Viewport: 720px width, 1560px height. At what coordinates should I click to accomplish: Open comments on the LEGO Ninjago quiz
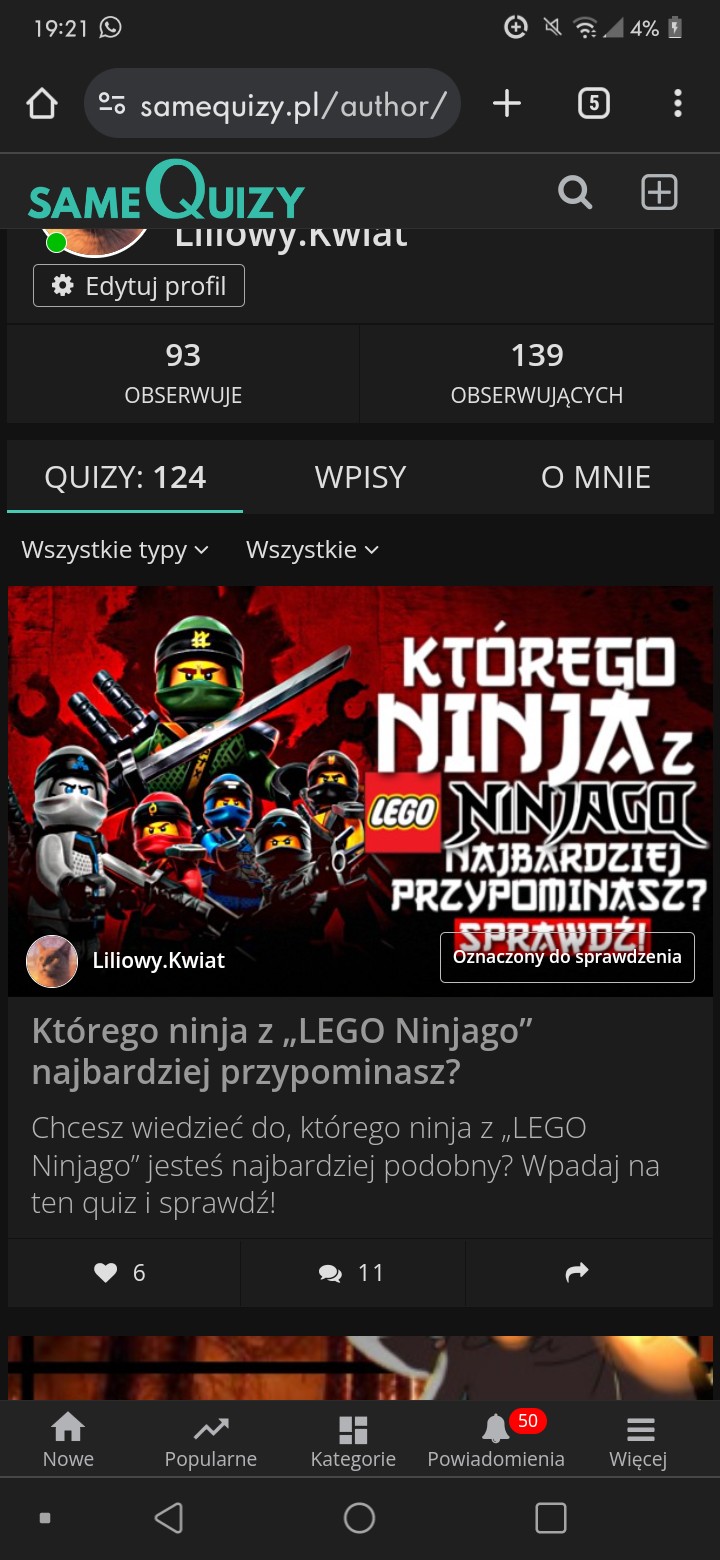[x=352, y=1273]
